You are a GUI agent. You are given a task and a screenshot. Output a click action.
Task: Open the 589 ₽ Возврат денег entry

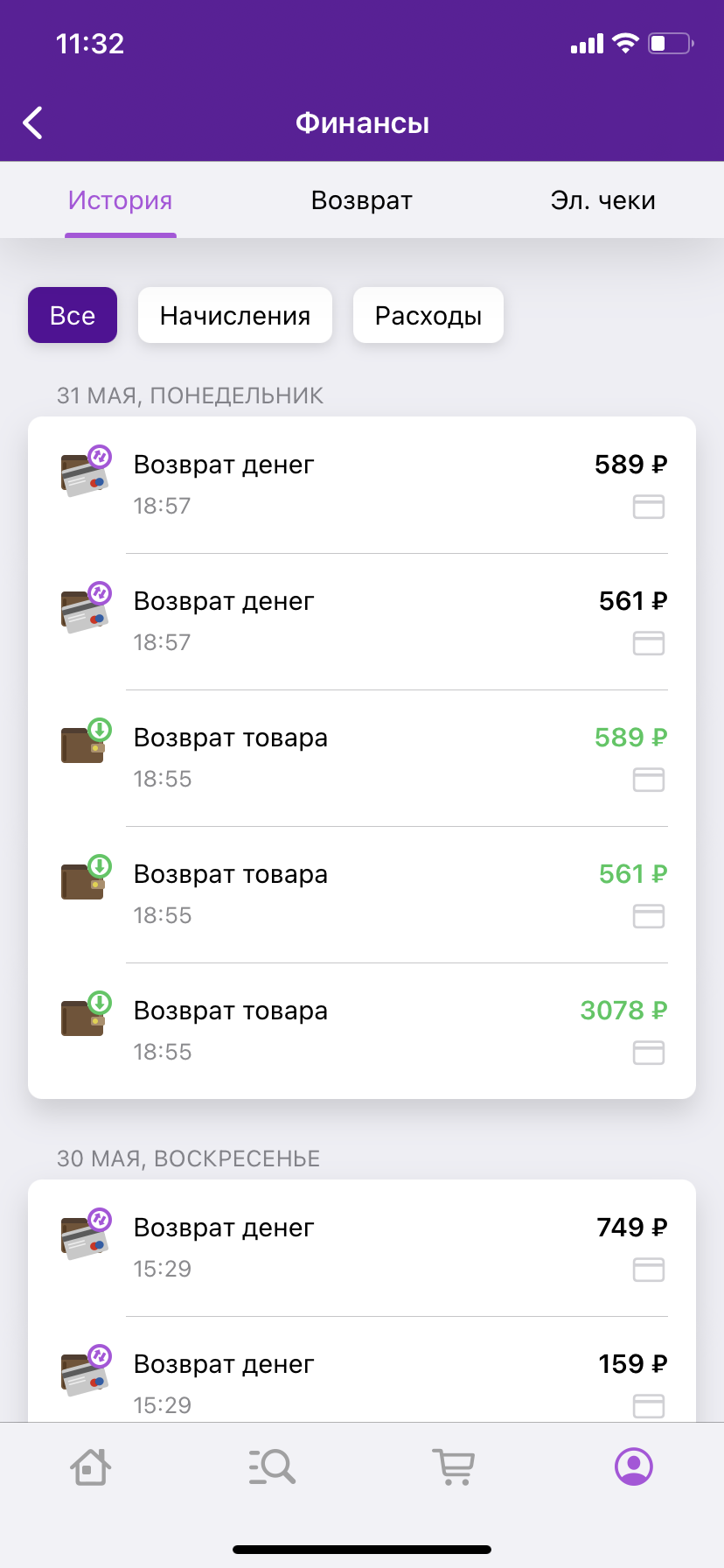pos(362,486)
